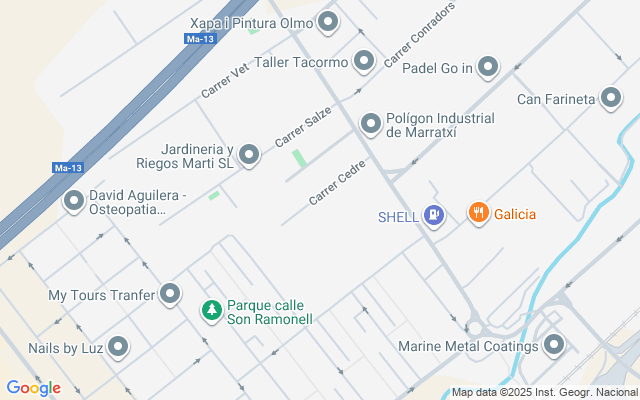Select the My Tours Tranfer pin
The image size is (640, 400).
coord(171,295)
